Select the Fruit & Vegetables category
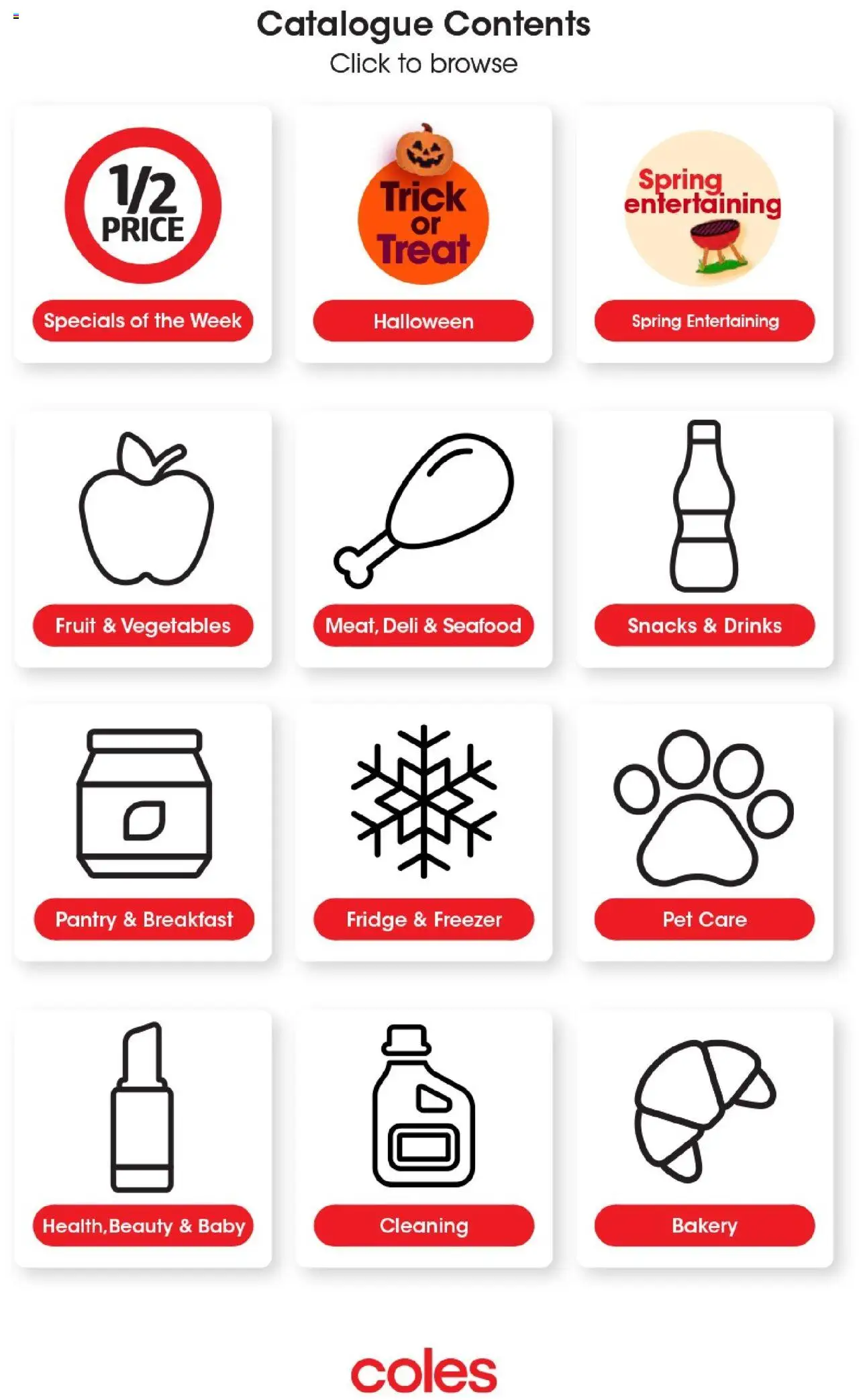Viewport: 859px width, 1400px height. (143, 625)
